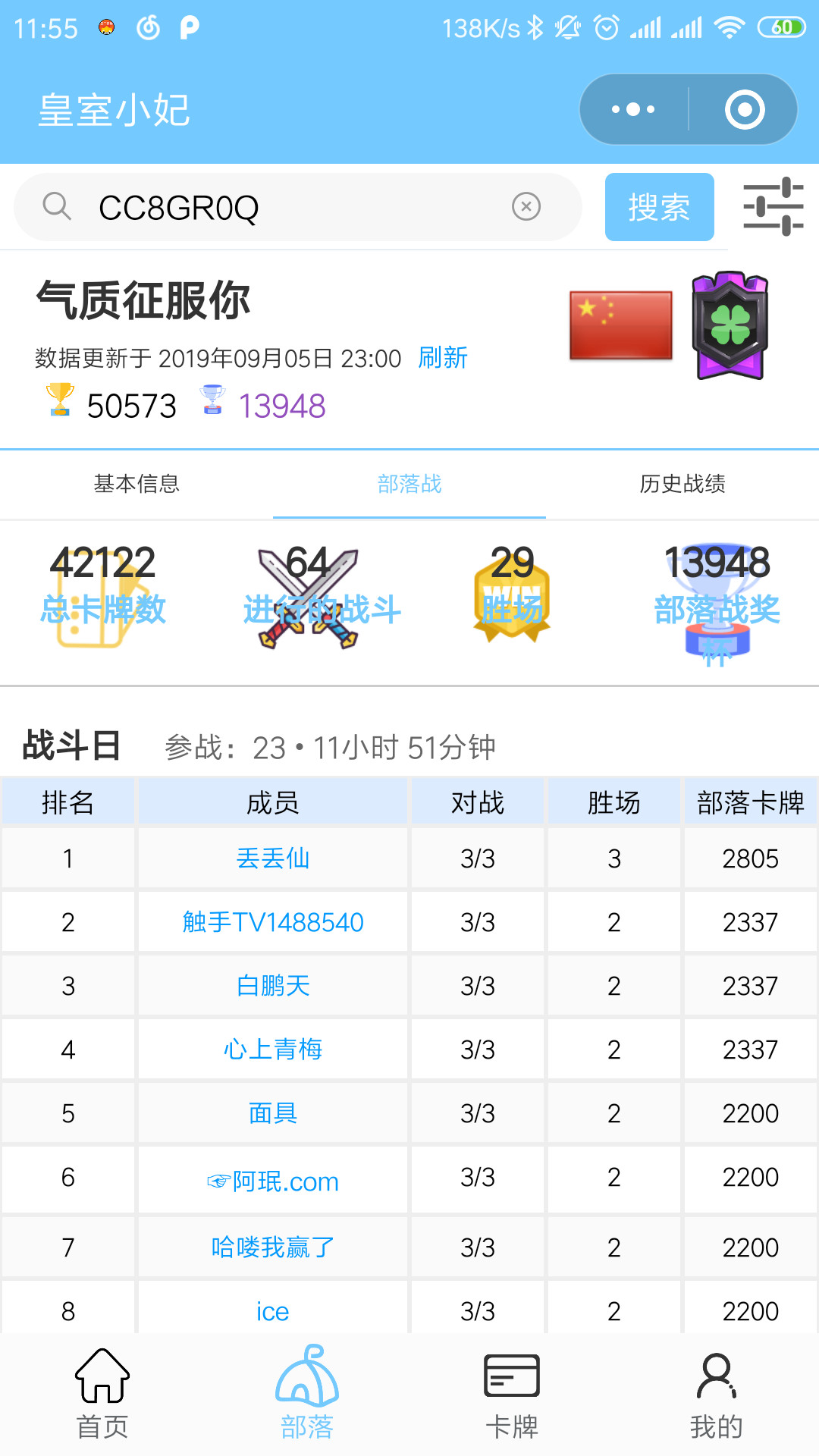Screen dimensions: 819x1456
Task: View member 面具's details
Action: (x=273, y=1113)
